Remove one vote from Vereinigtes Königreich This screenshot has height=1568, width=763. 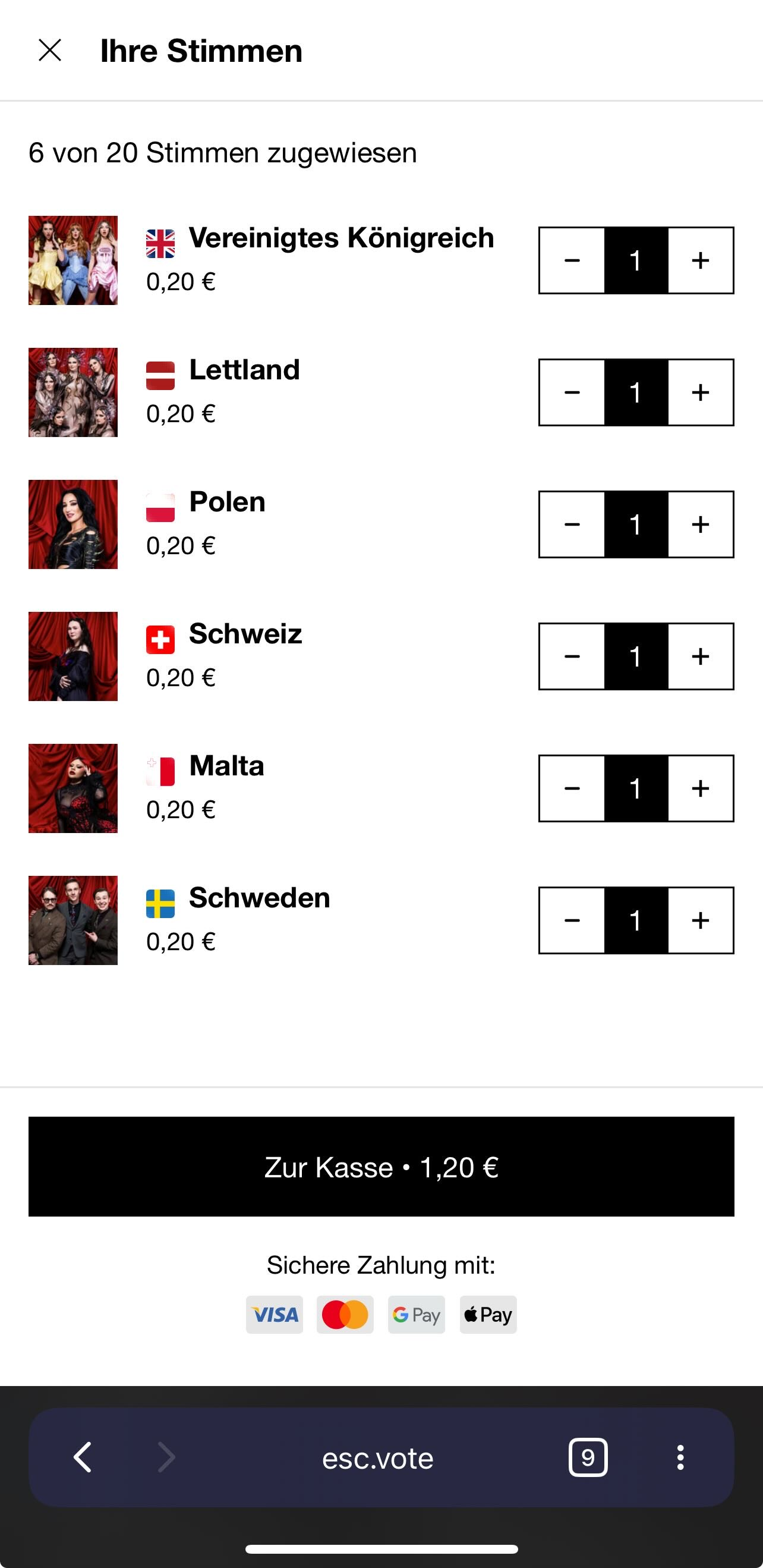[572, 260]
